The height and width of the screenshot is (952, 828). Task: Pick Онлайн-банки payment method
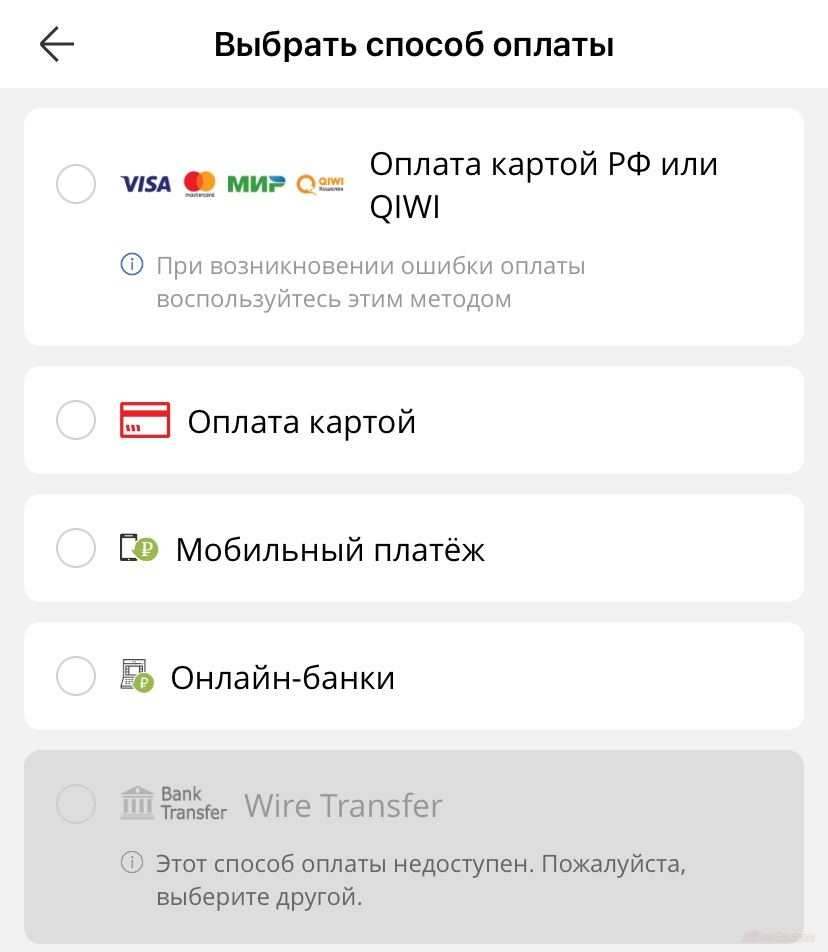tap(76, 676)
